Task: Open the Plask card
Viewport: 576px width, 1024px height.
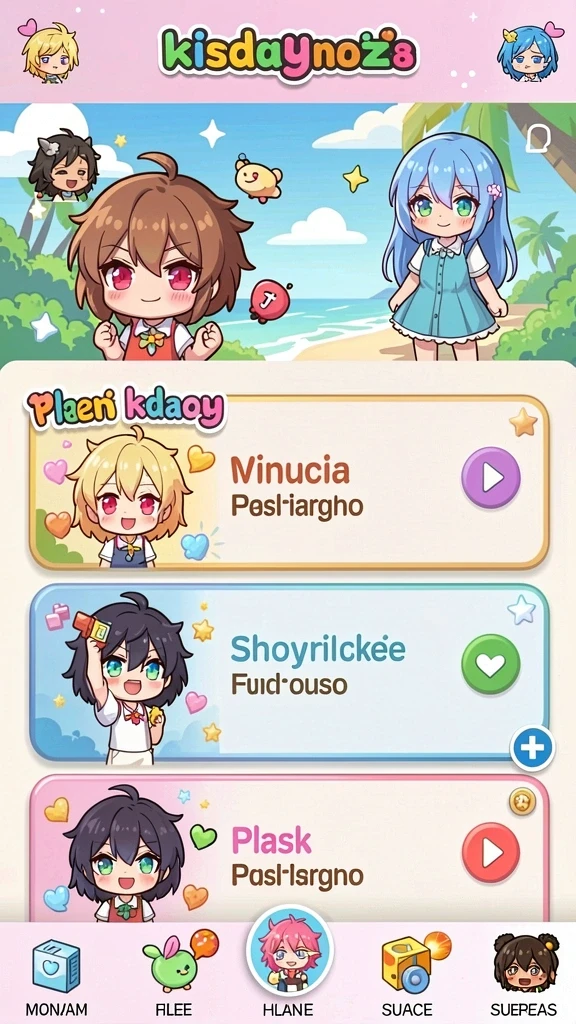Action: click(x=289, y=849)
